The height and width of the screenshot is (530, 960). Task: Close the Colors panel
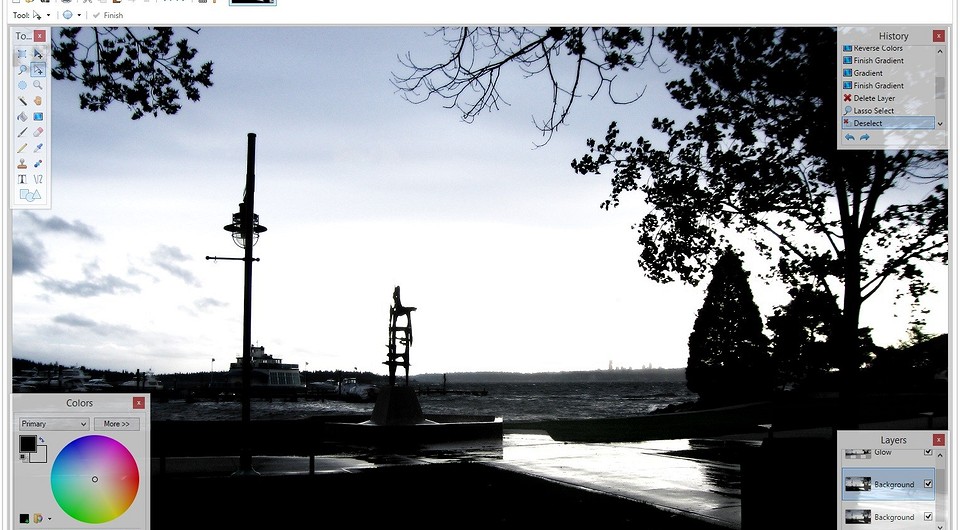pos(138,403)
